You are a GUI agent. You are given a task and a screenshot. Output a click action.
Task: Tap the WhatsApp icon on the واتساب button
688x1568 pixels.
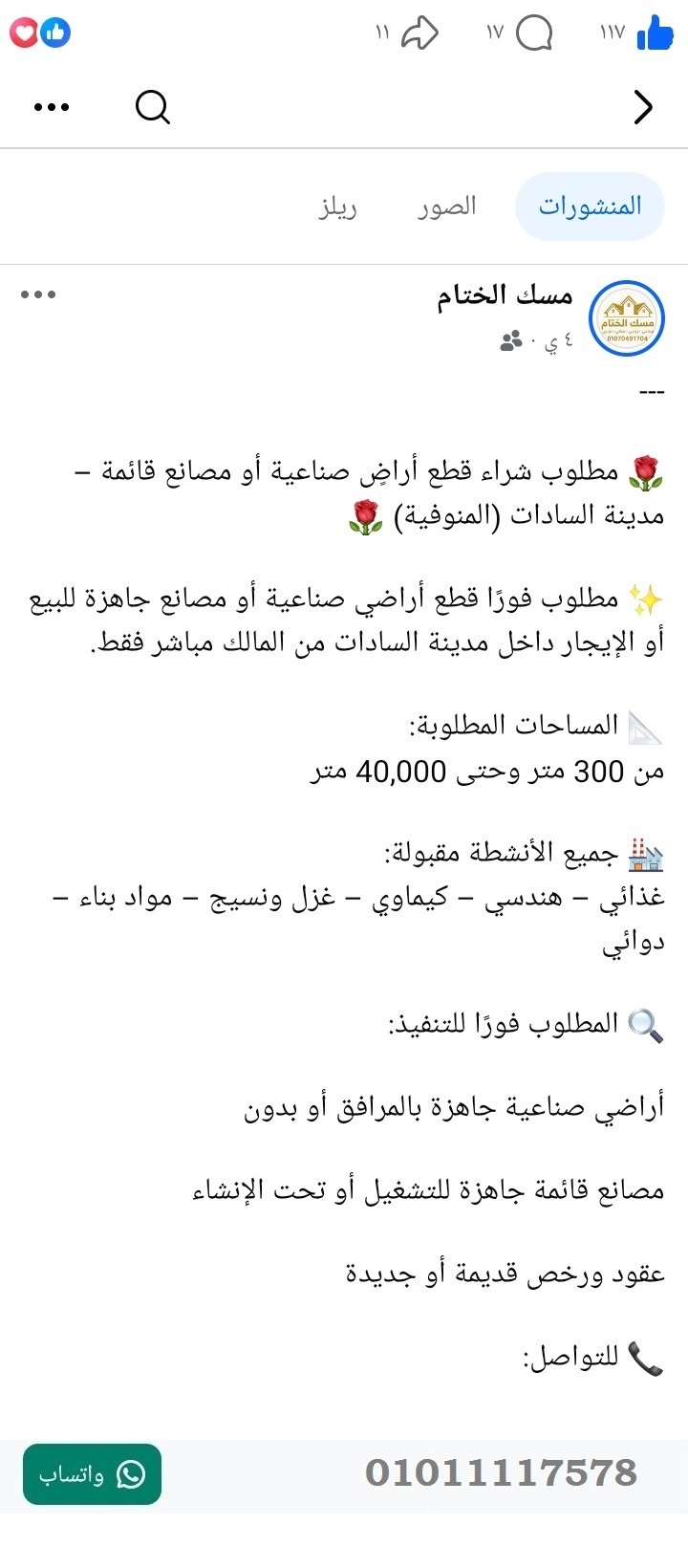[131, 1475]
